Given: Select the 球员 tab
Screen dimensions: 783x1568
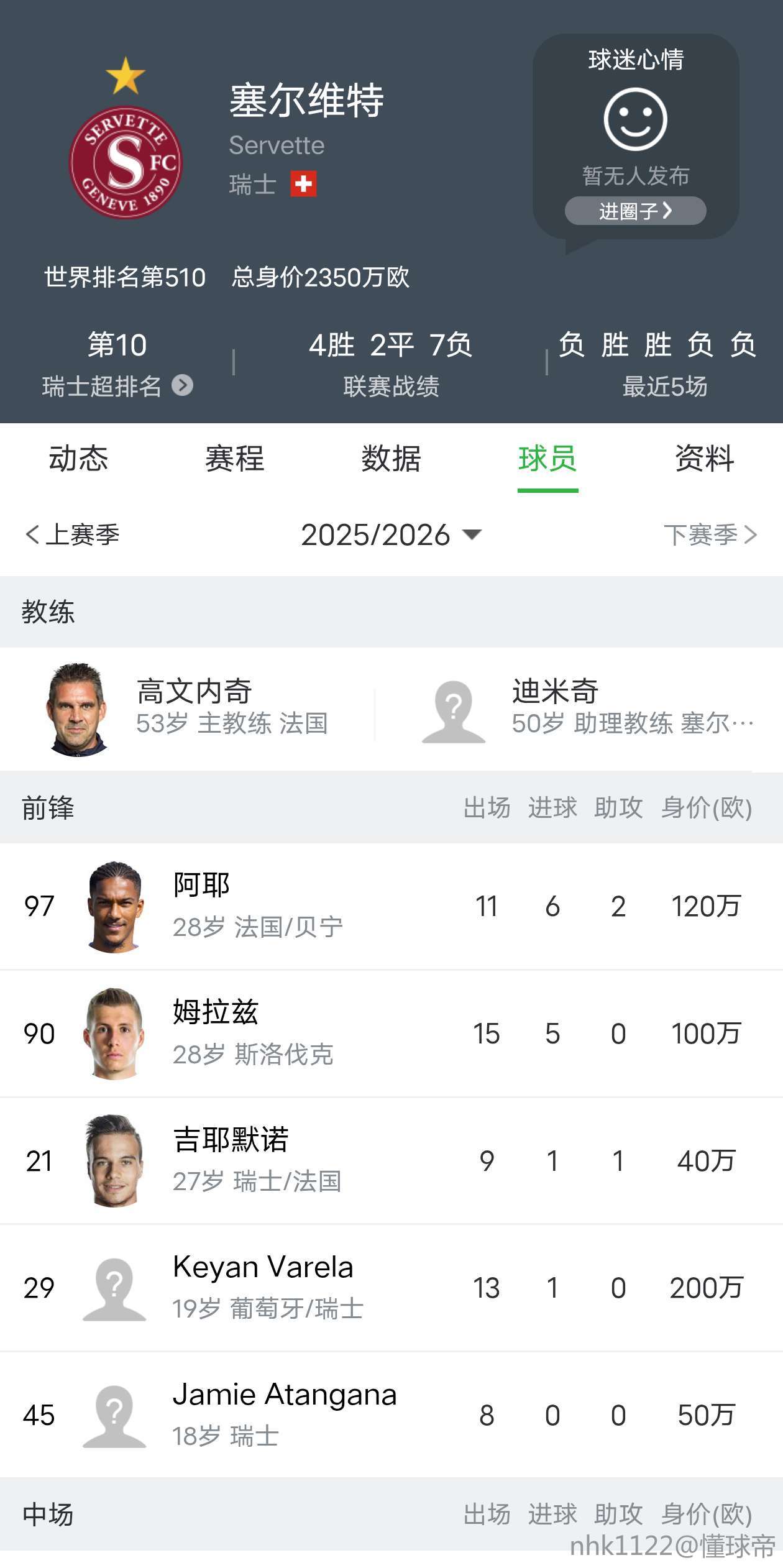Looking at the screenshot, I should tap(547, 459).
